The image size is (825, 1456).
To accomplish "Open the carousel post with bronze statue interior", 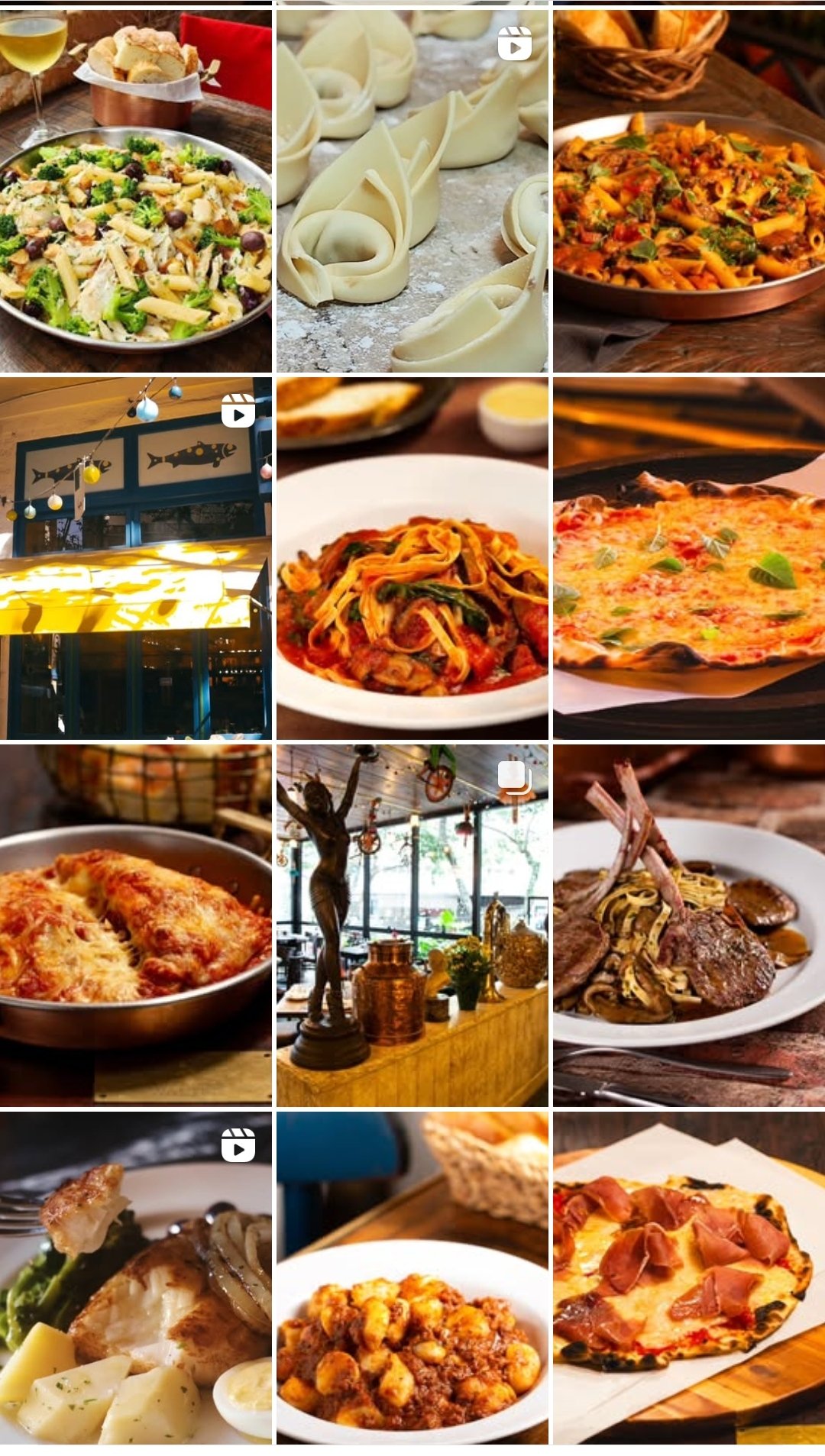I will (x=412, y=925).
